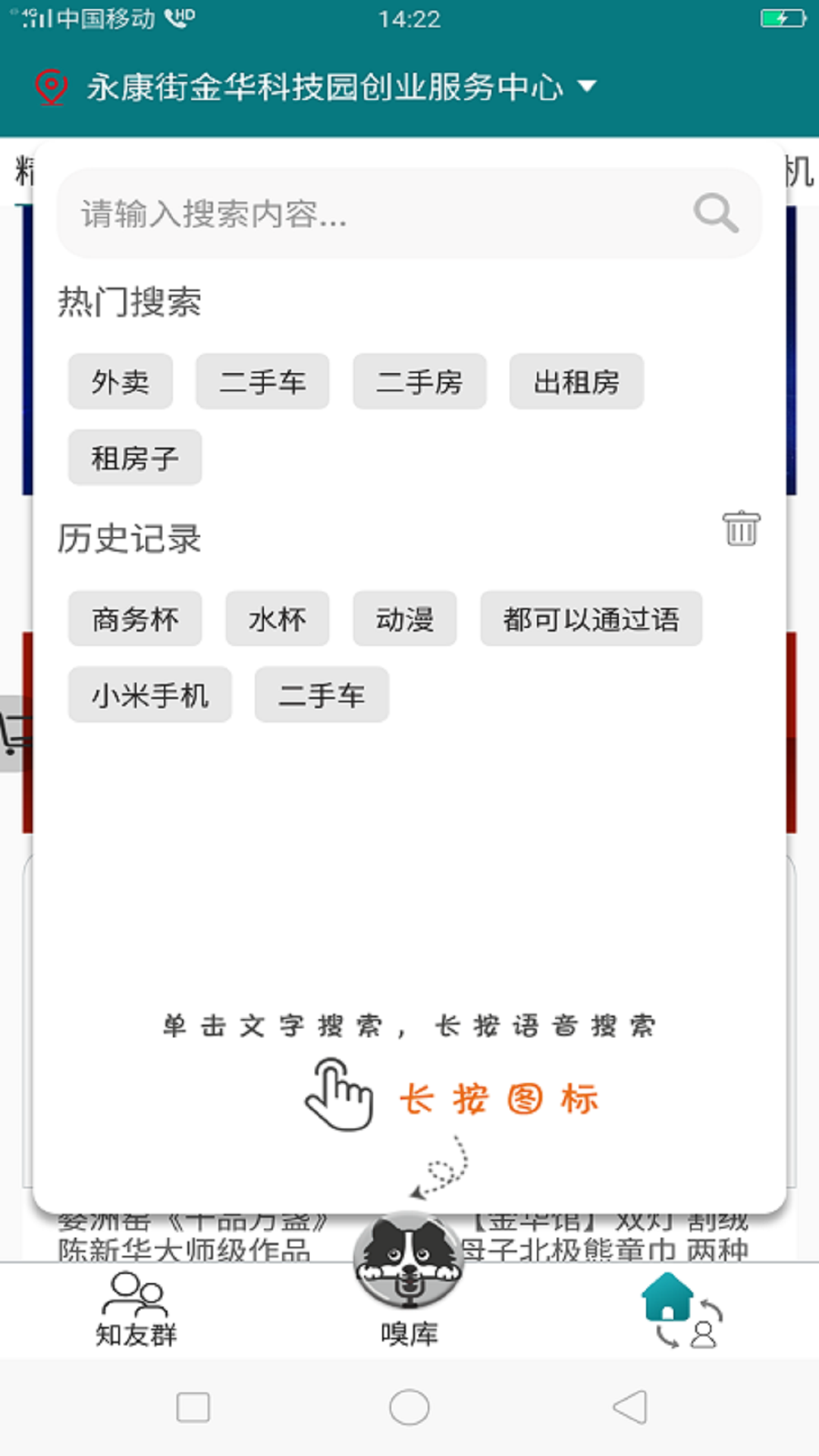Select hot search chip 外卖
This screenshot has width=819, height=1456.
(121, 381)
